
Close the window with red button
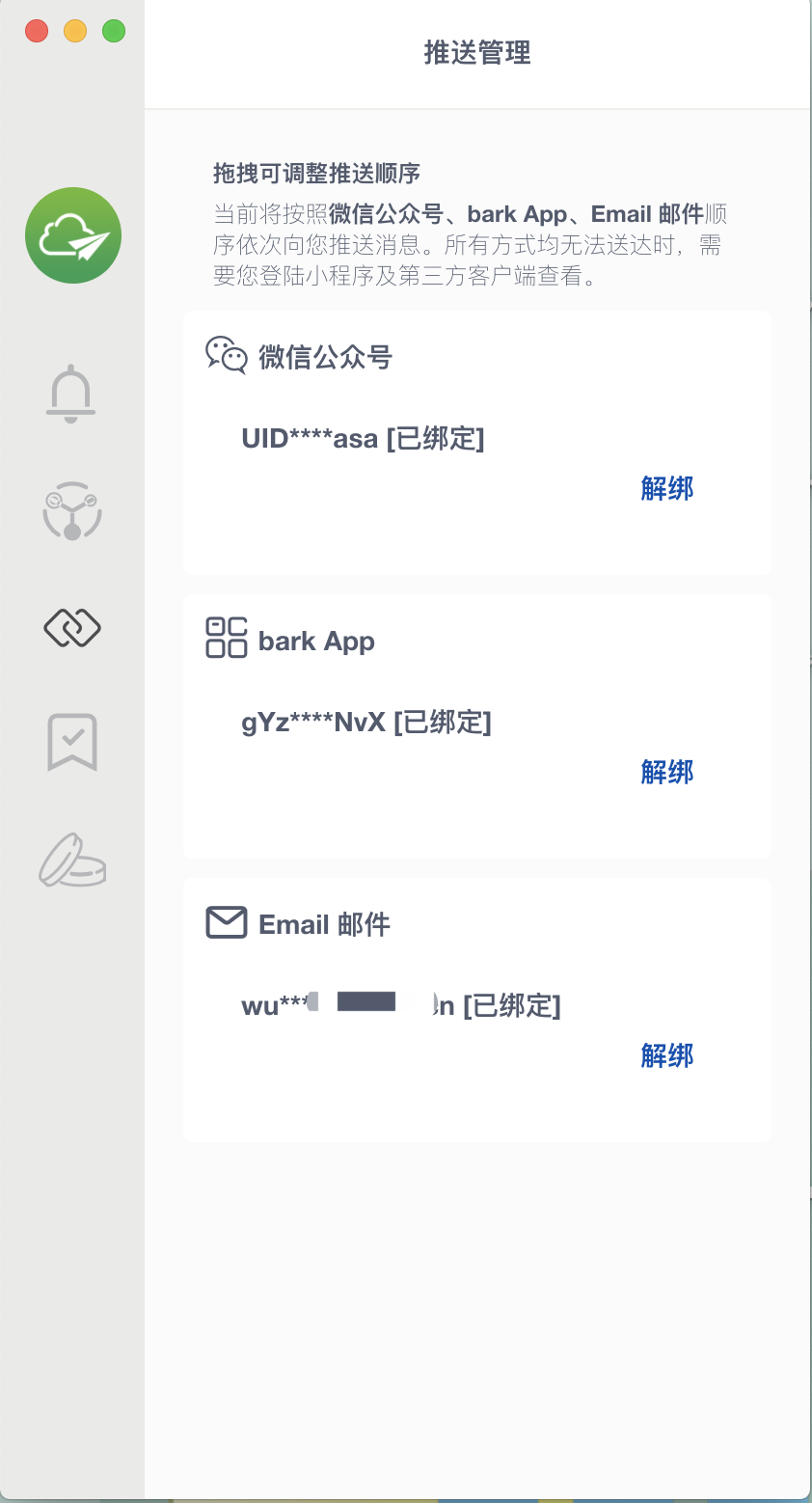(x=37, y=31)
